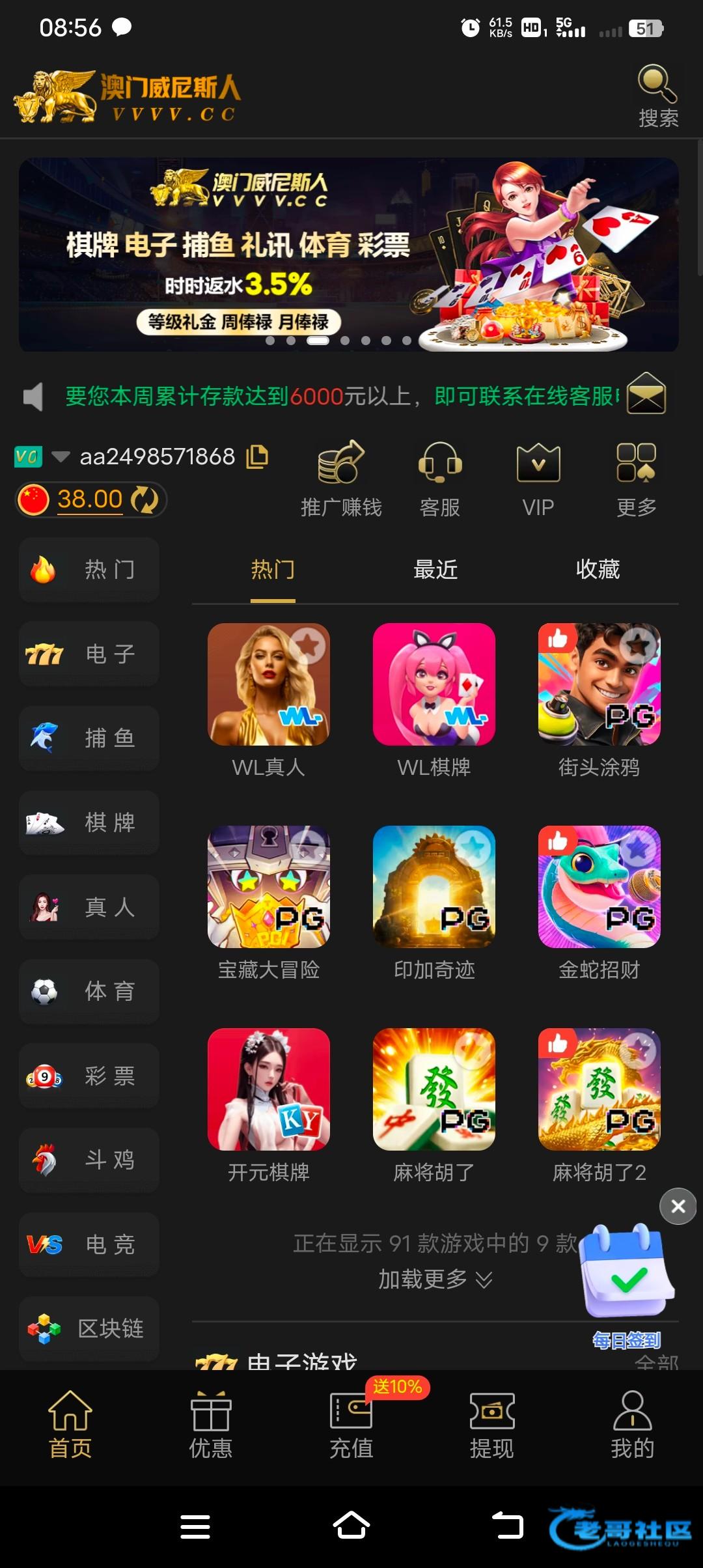Open the 搜索 search icon
Image resolution: width=703 pixels, height=1568 pixels.
coord(657,96)
